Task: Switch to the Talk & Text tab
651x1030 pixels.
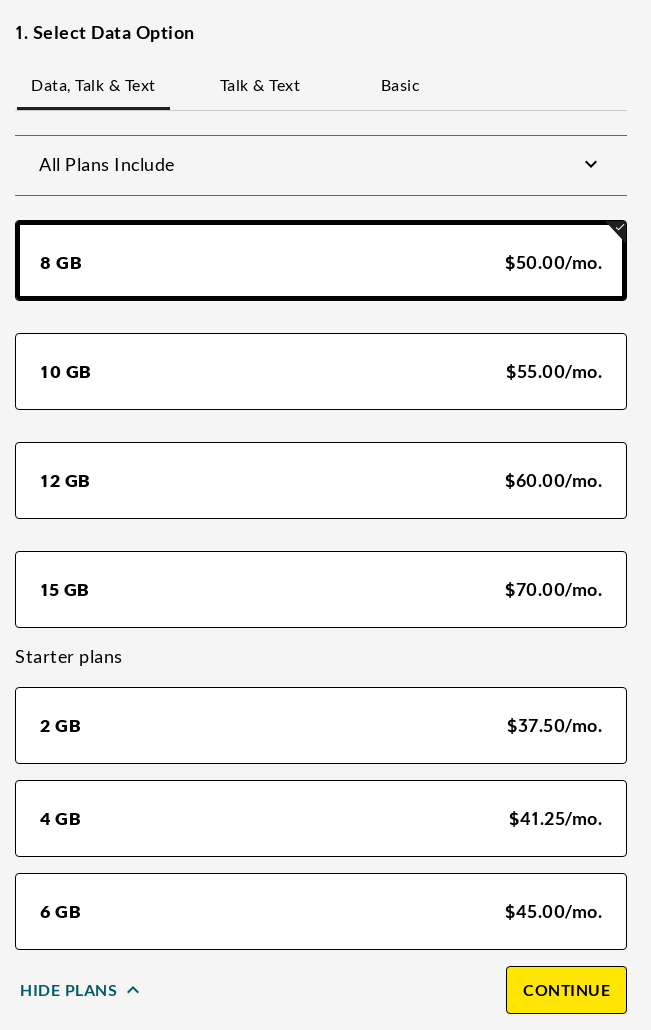Action: tap(260, 86)
